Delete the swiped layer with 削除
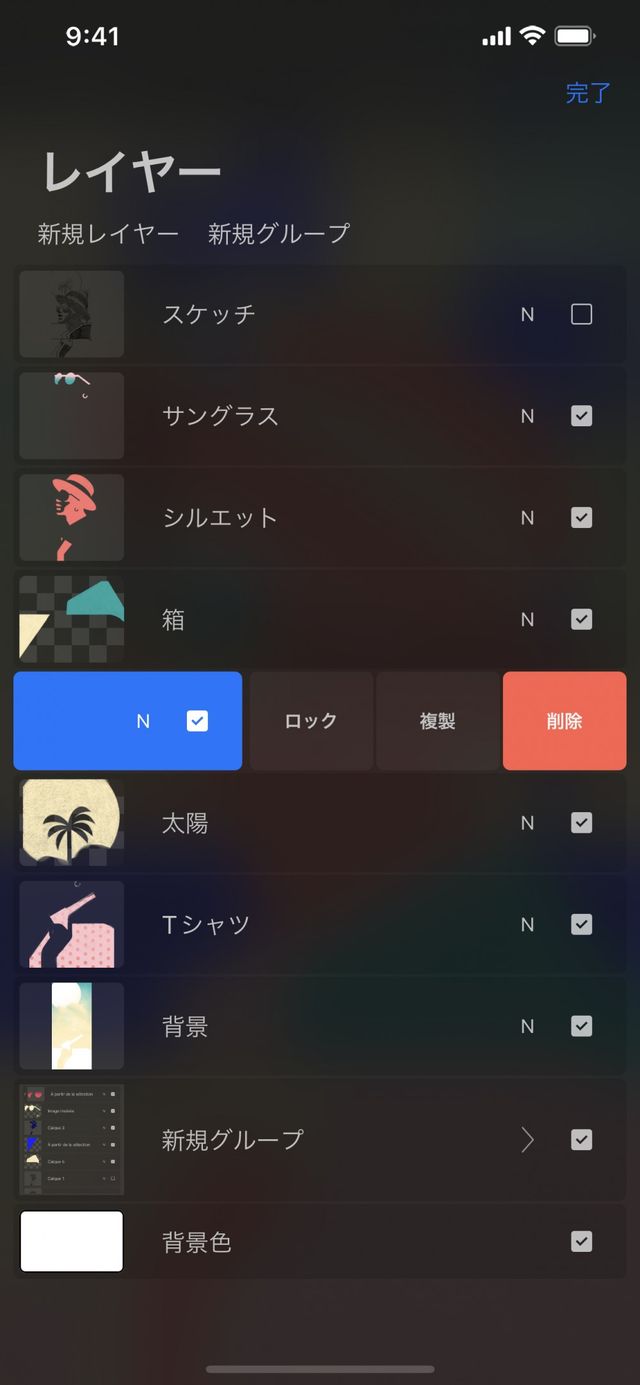Screen dimensions: 640x1385 point(564,721)
